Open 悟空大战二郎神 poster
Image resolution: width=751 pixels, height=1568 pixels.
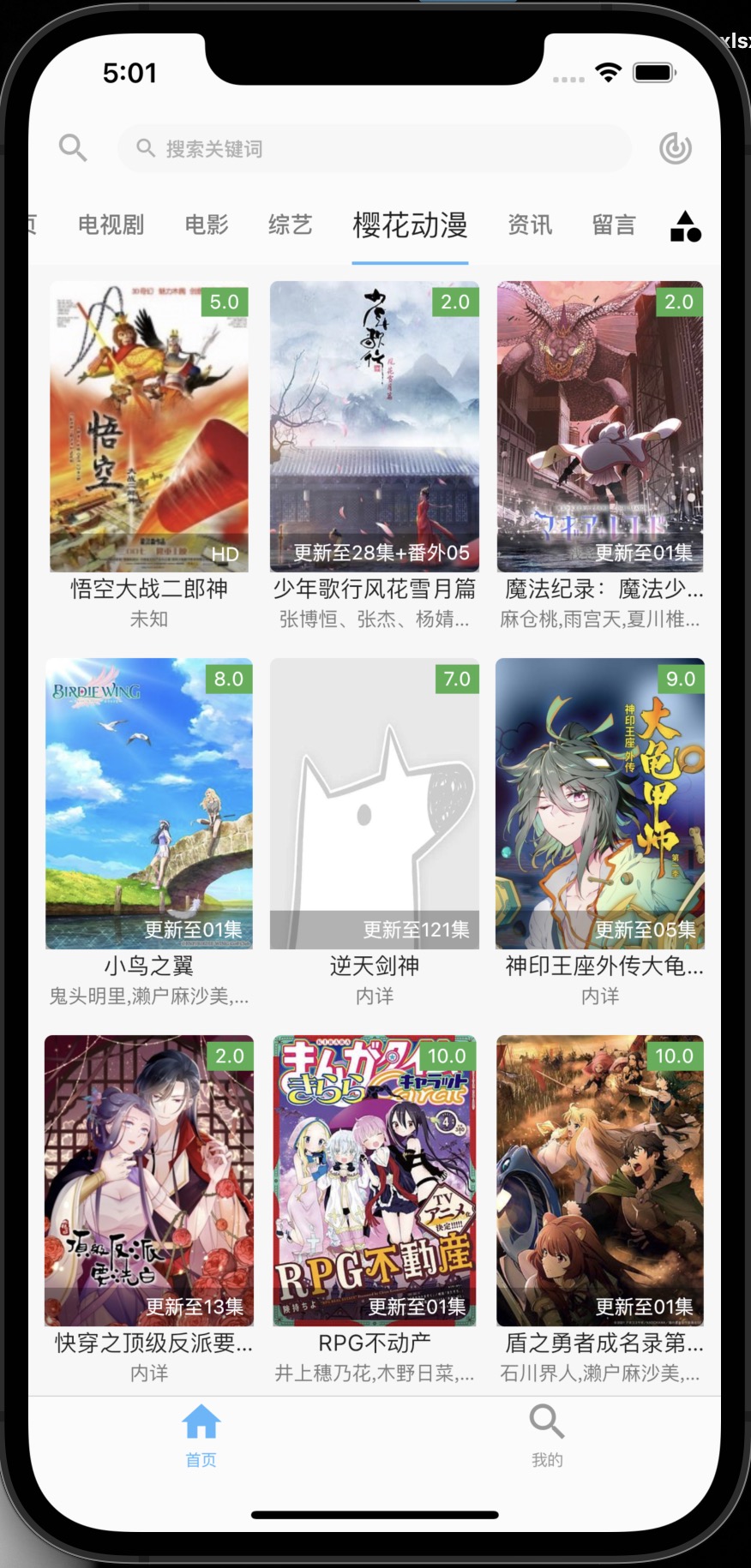pyautogui.click(x=149, y=427)
